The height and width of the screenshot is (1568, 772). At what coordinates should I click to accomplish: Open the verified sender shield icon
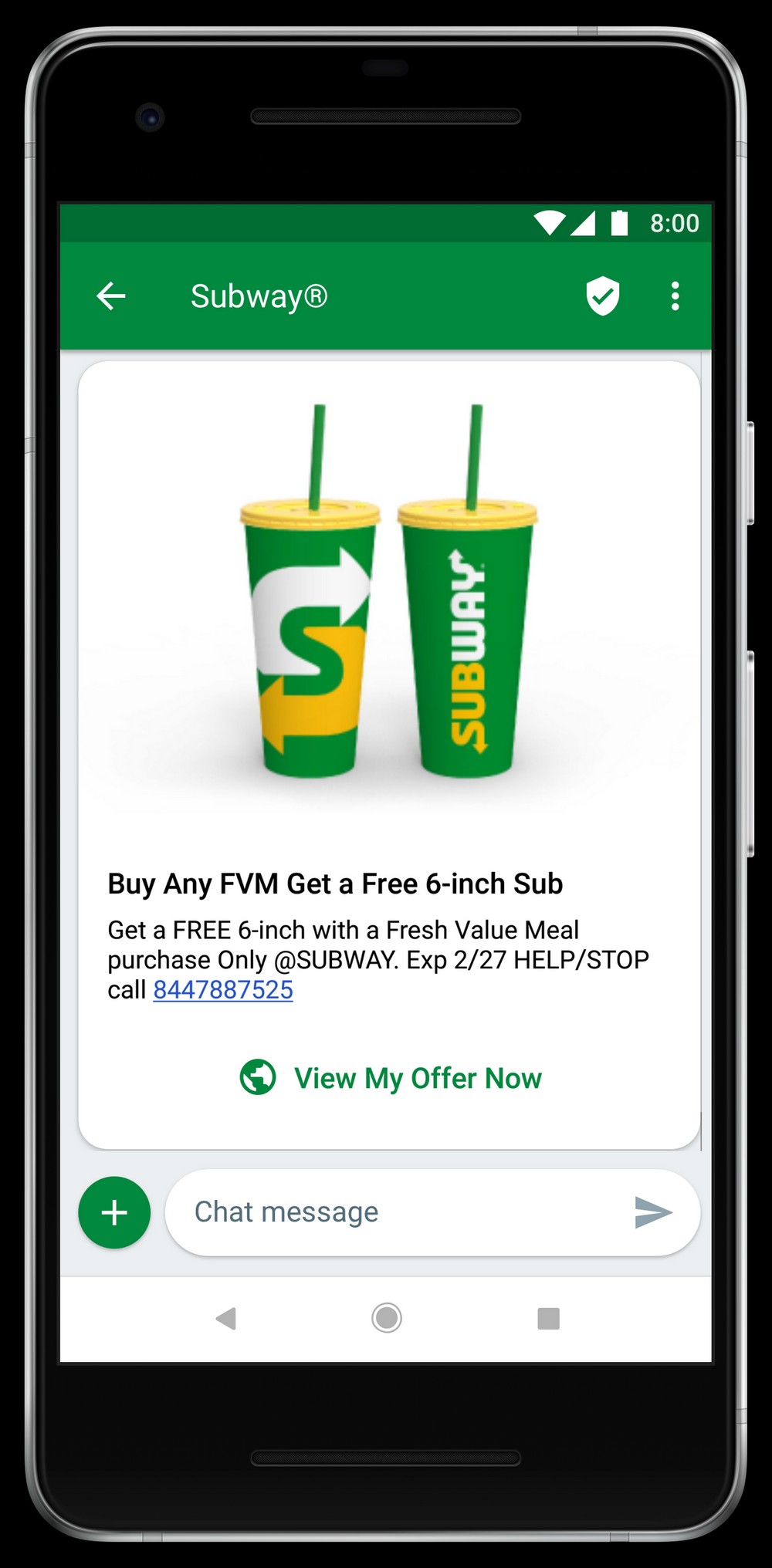point(603,296)
